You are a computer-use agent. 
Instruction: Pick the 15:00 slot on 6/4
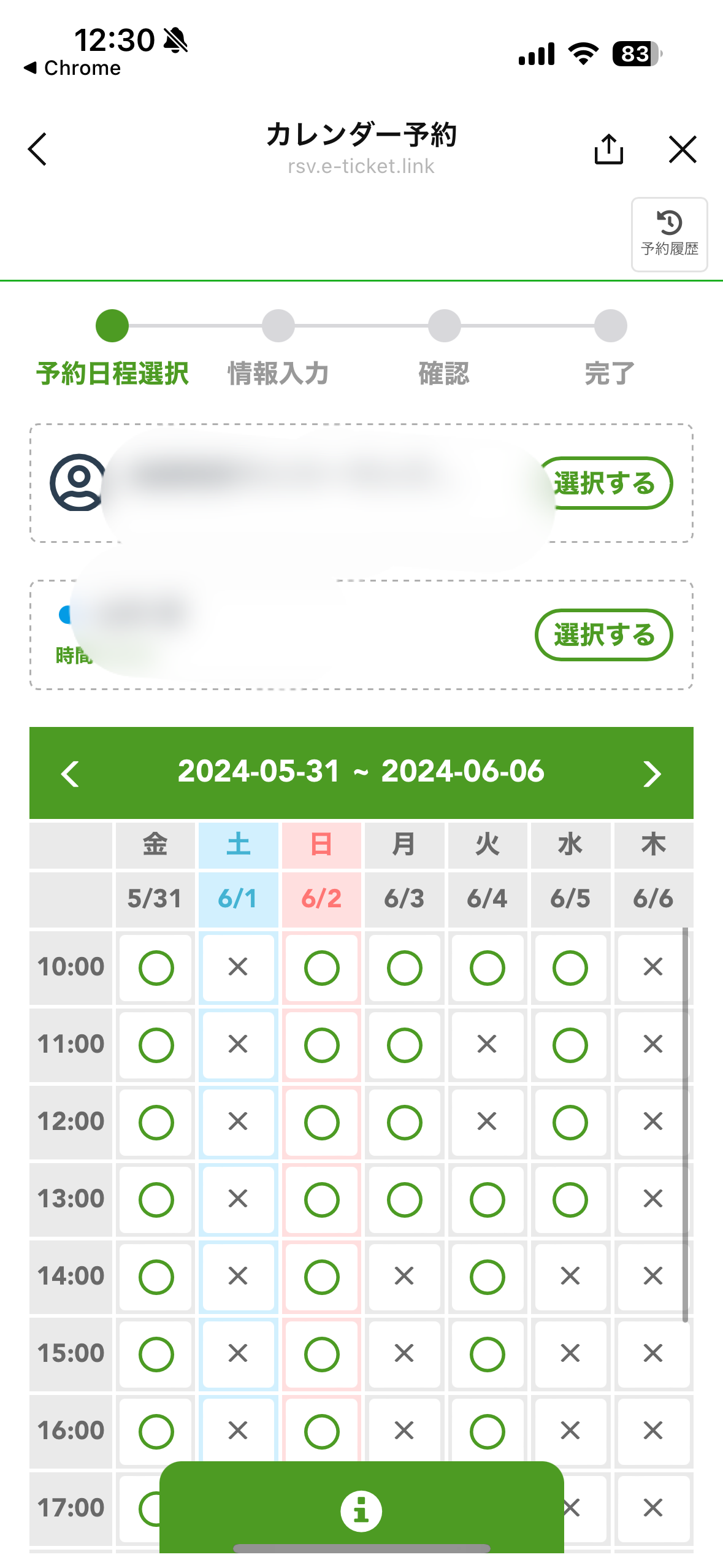click(488, 1355)
